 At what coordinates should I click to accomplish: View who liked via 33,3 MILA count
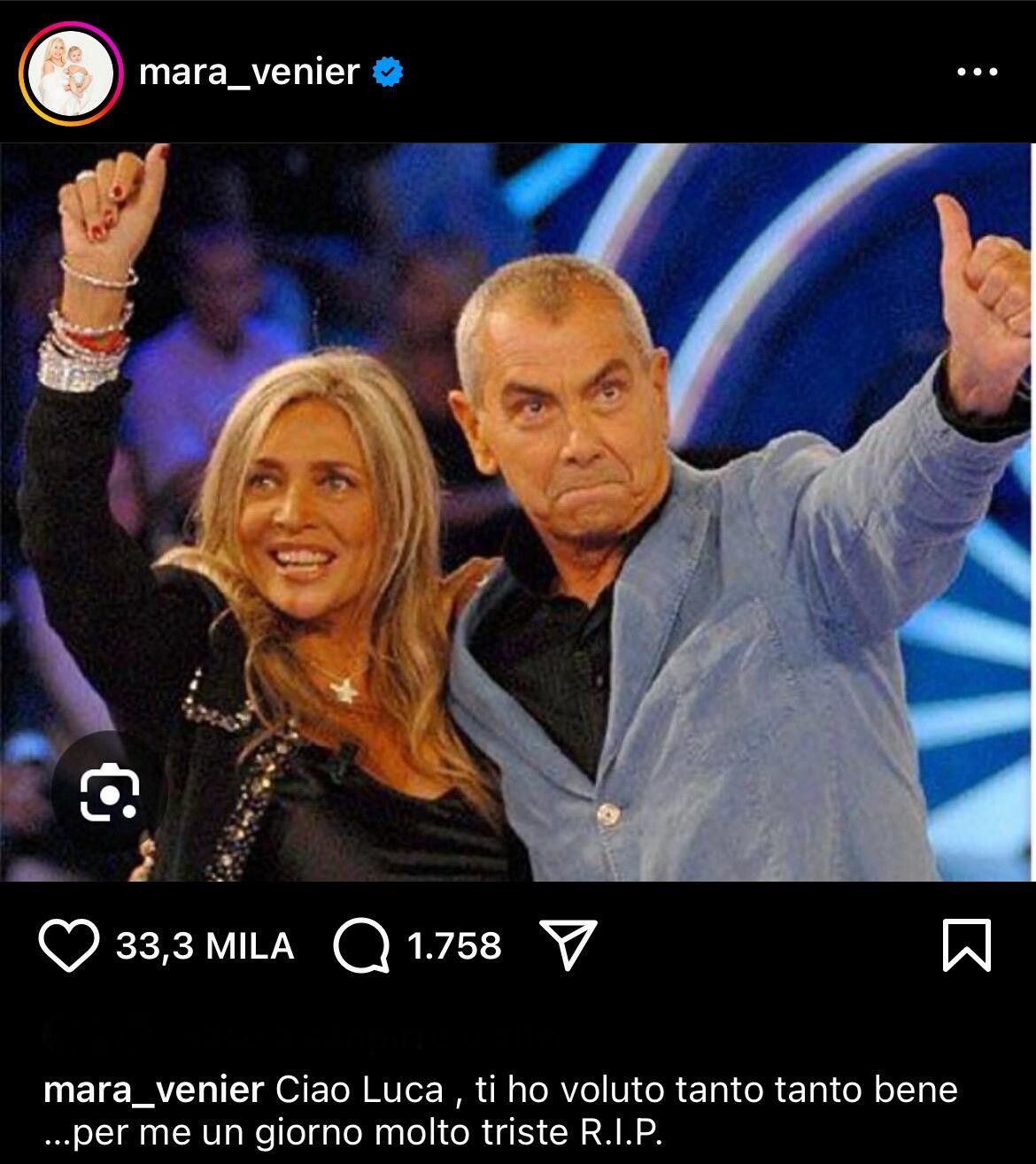205,945
